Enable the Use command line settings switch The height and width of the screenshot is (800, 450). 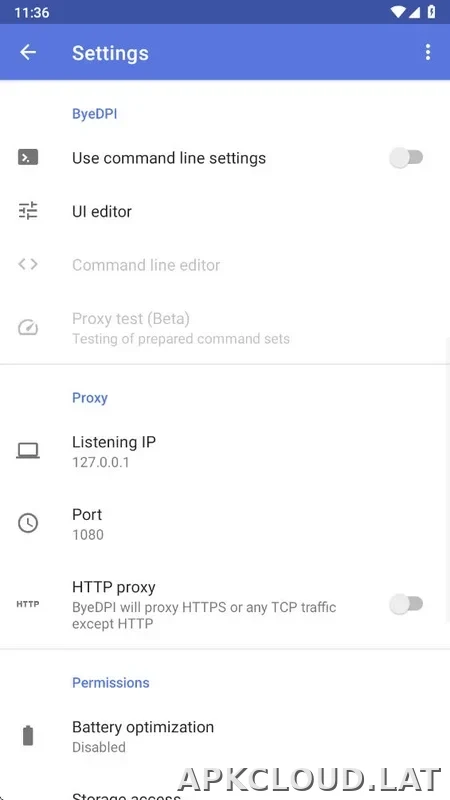[406, 158]
